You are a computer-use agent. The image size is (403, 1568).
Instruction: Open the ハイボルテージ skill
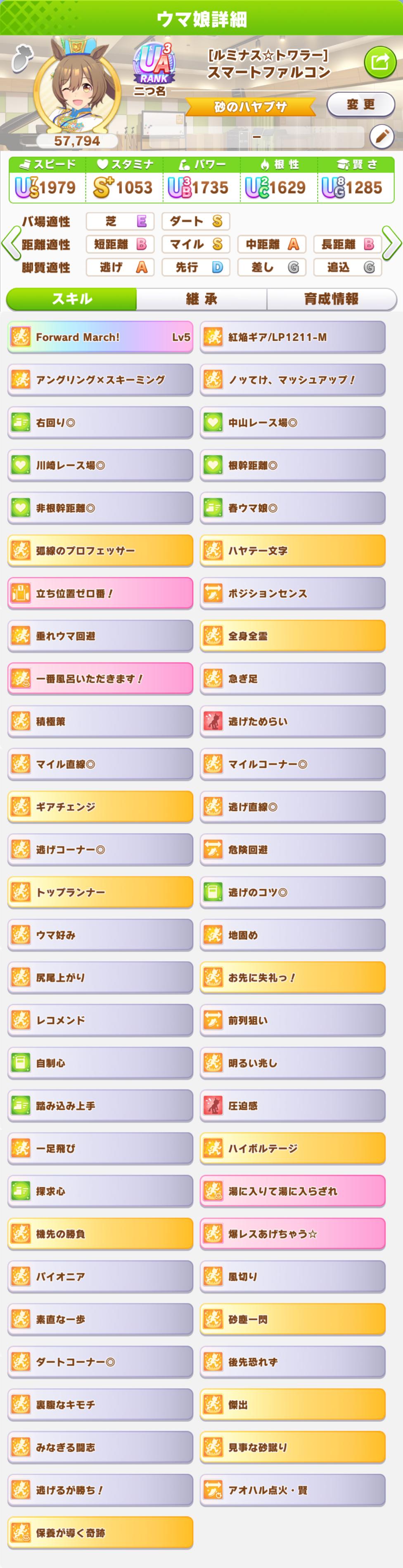(x=292, y=1149)
